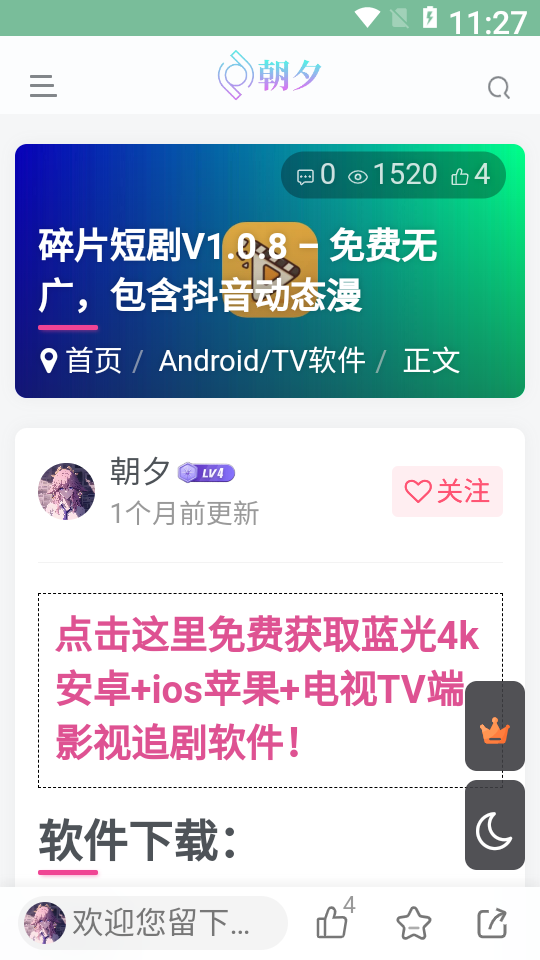Share this post via the share icon
The height and width of the screenshot is (960, 540).
[492, 923]
